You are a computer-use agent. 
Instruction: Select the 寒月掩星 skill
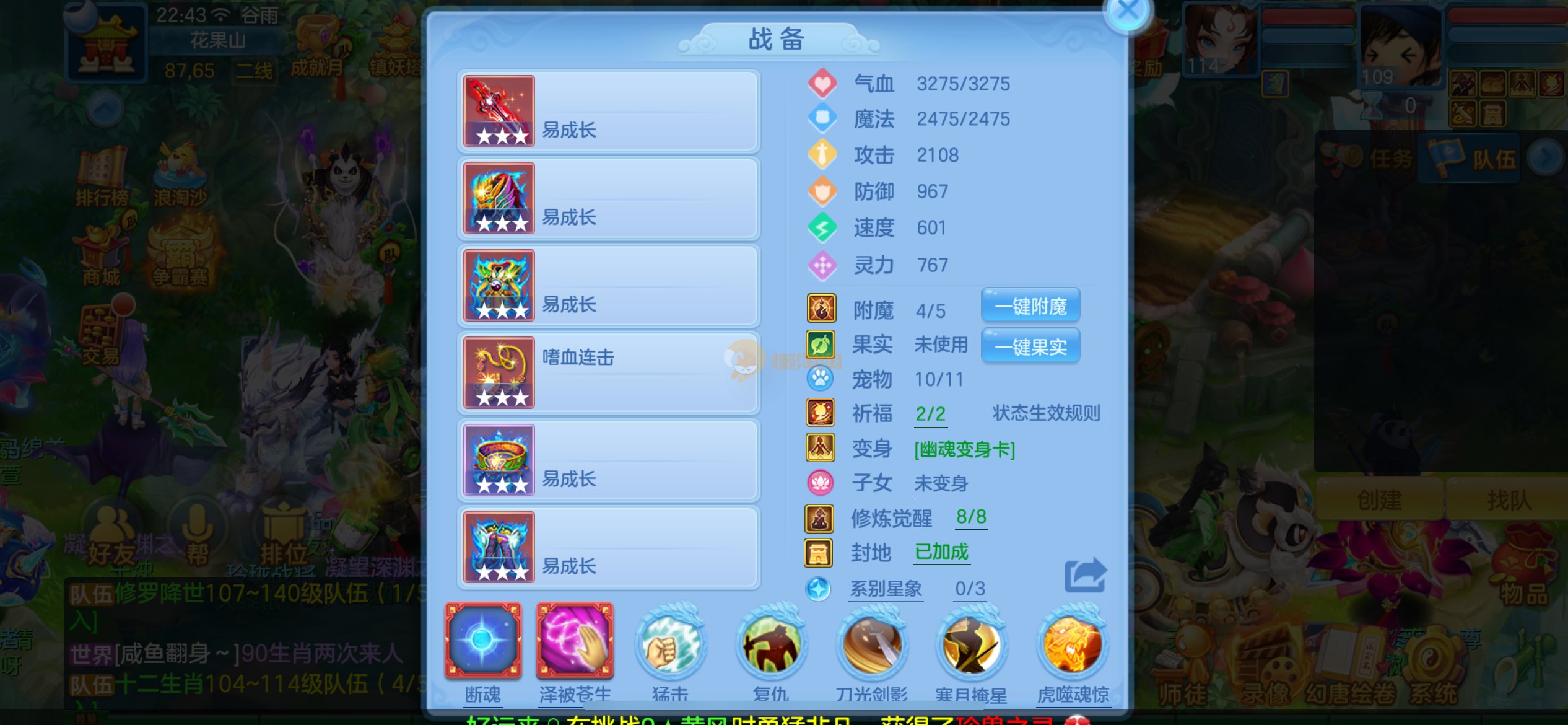[971, 644]
